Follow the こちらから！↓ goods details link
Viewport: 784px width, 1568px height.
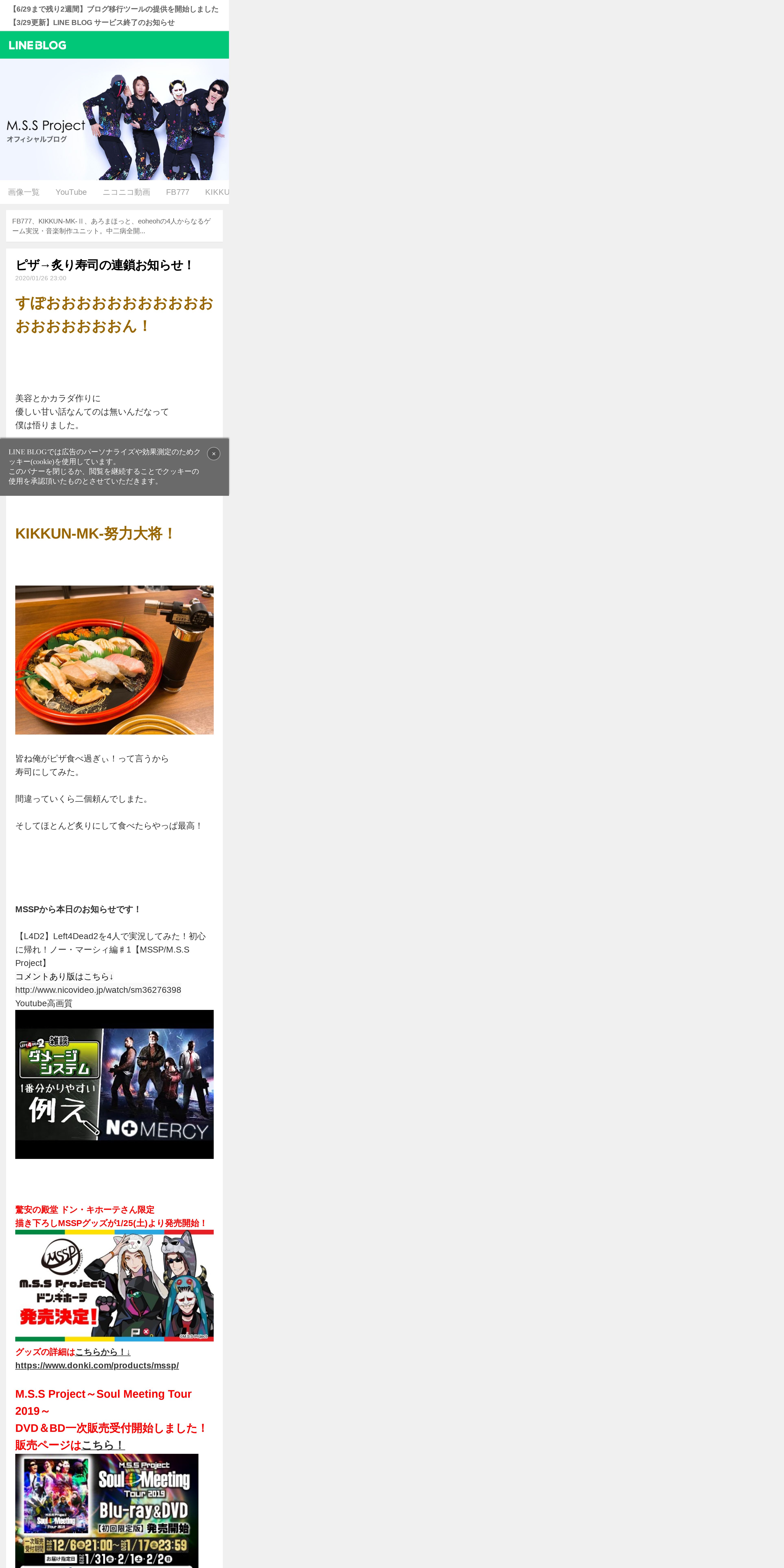pos(103,1352)
